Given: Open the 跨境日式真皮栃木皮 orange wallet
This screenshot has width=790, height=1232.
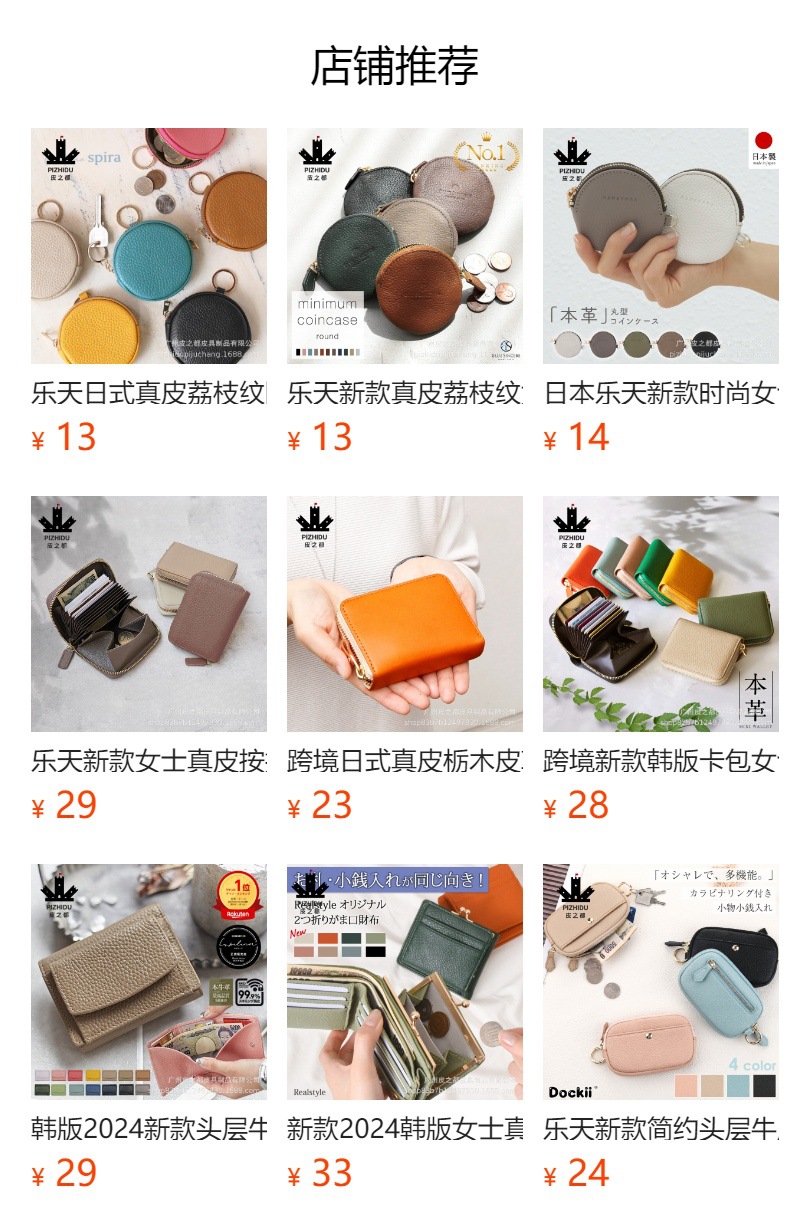Looking at the screenshot, I should click(404, 614).
